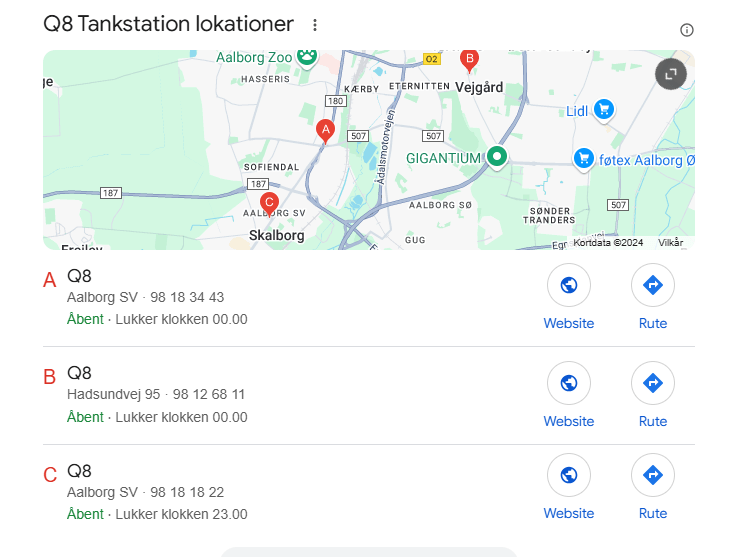Tap the GIGANTIUM marker on the map

497,157
